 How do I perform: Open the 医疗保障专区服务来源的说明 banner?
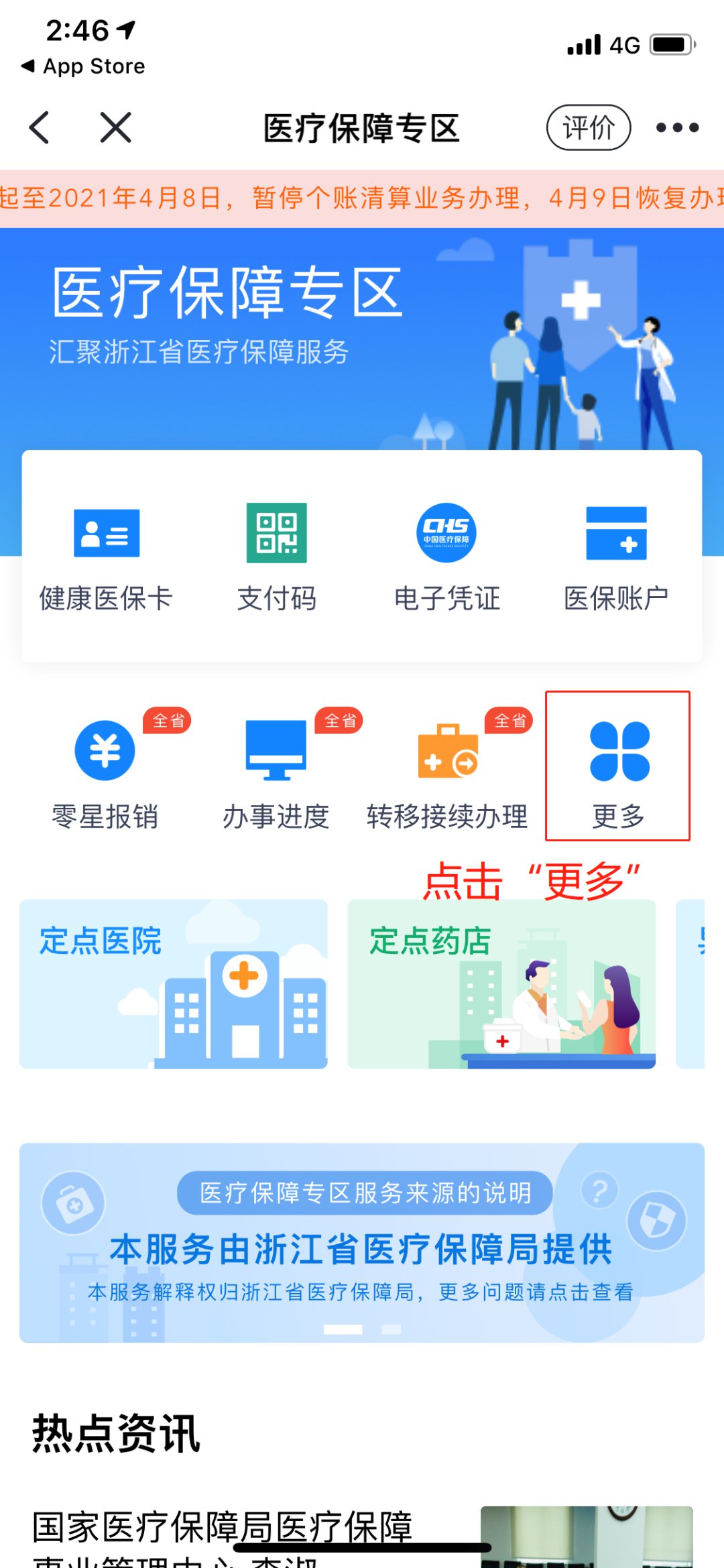coord(362,1242)
